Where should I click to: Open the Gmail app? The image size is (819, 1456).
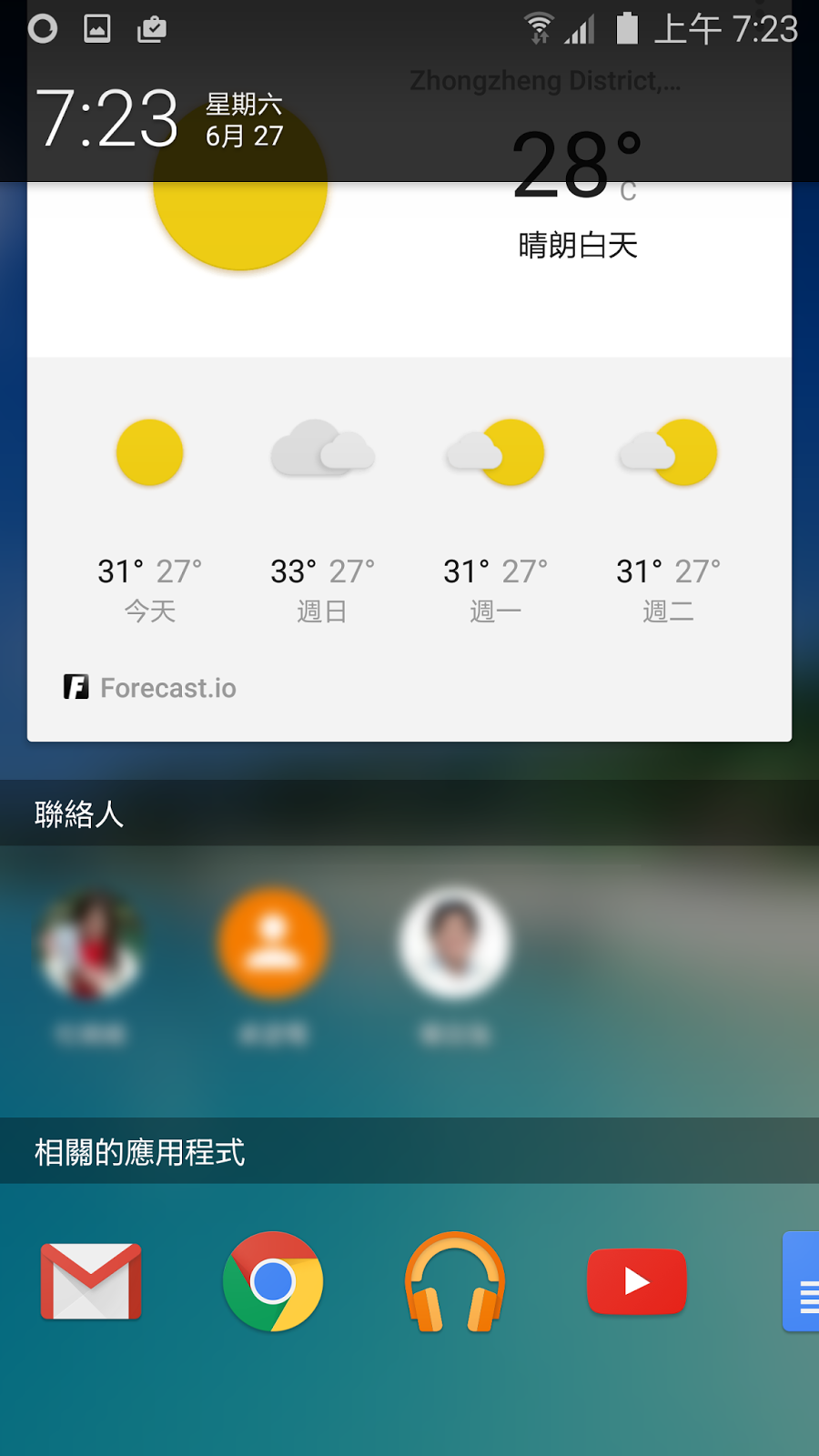[x=91, y=1281]
